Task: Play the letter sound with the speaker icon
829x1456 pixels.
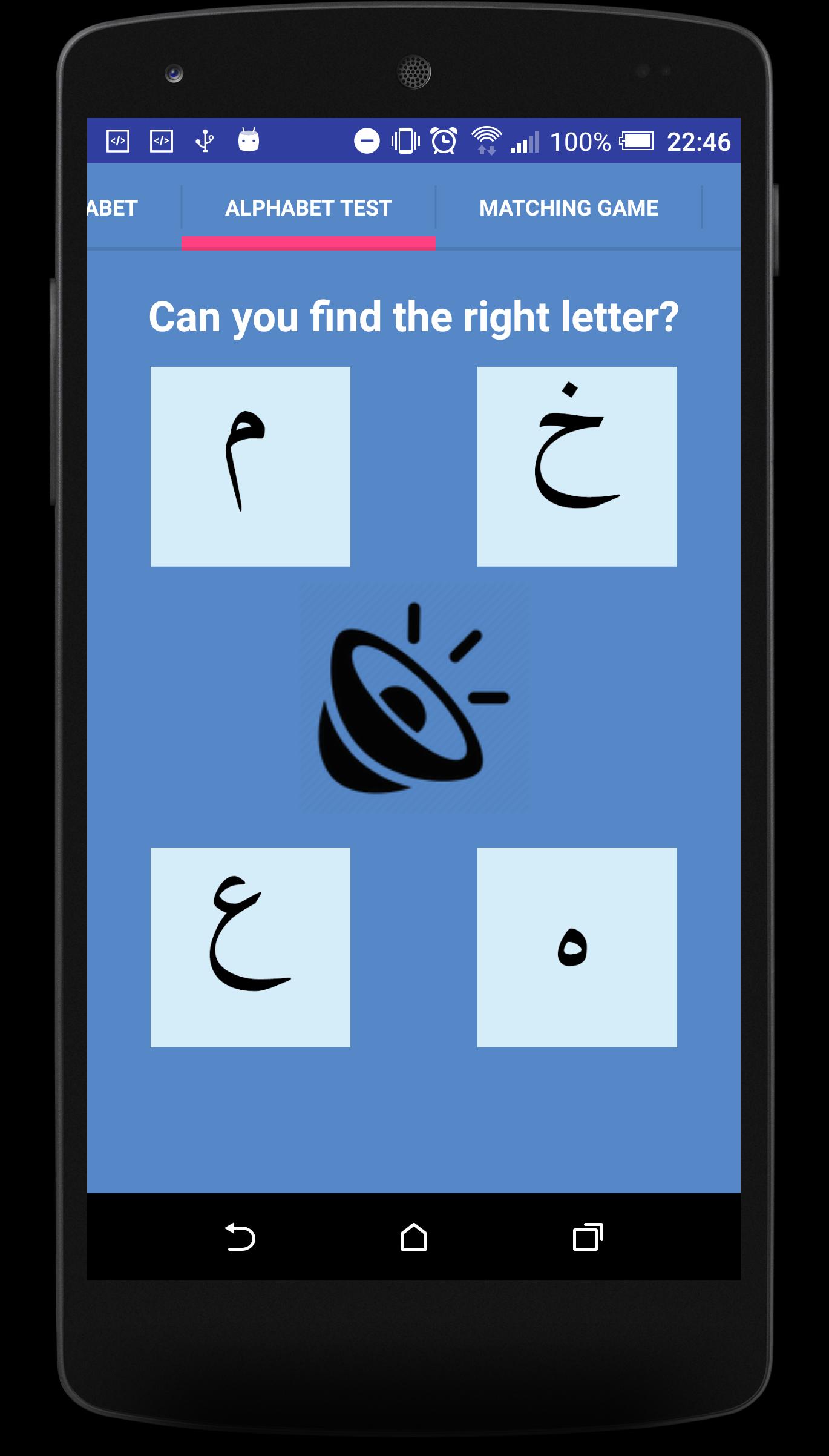Action: click(x=414, y=697)
